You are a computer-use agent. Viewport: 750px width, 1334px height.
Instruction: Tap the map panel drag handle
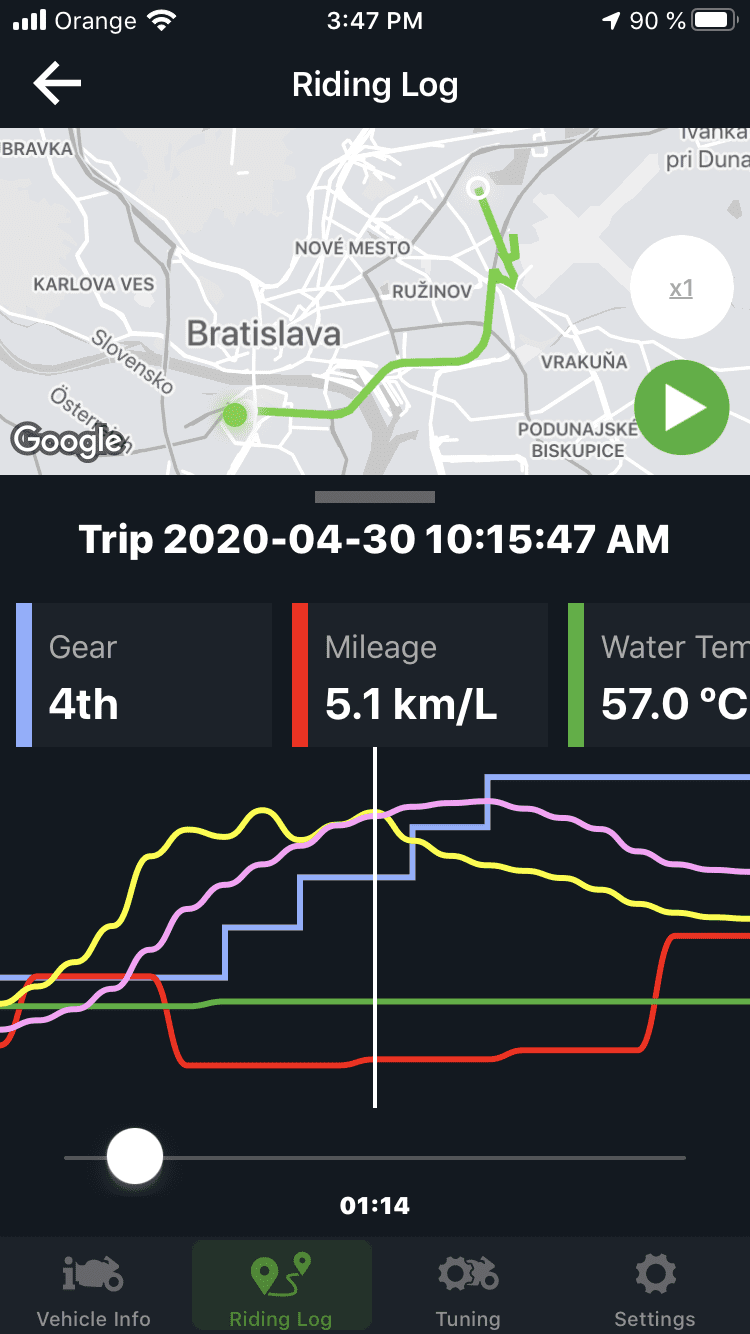point(375,496)
